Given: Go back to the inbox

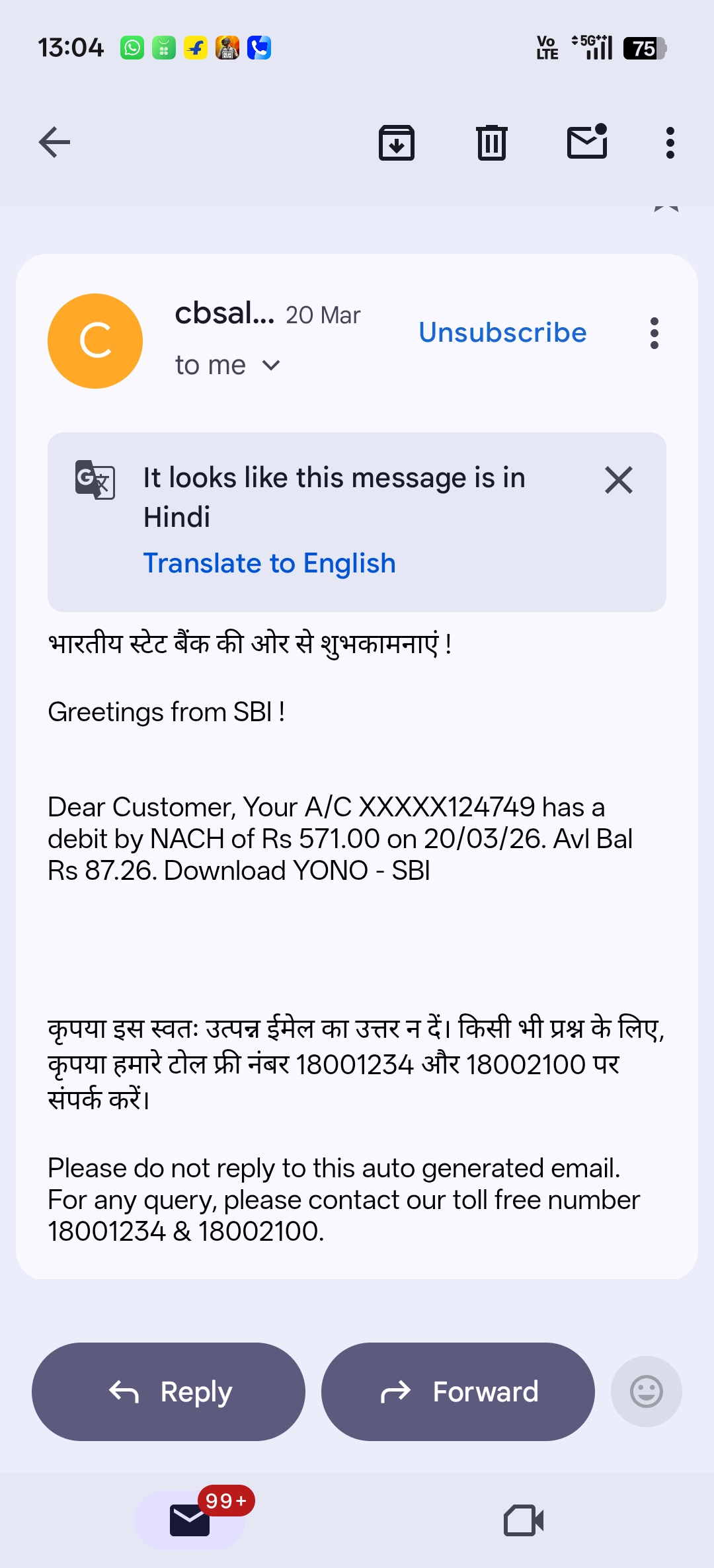Looking at the screenshot, I should point(54,142).
